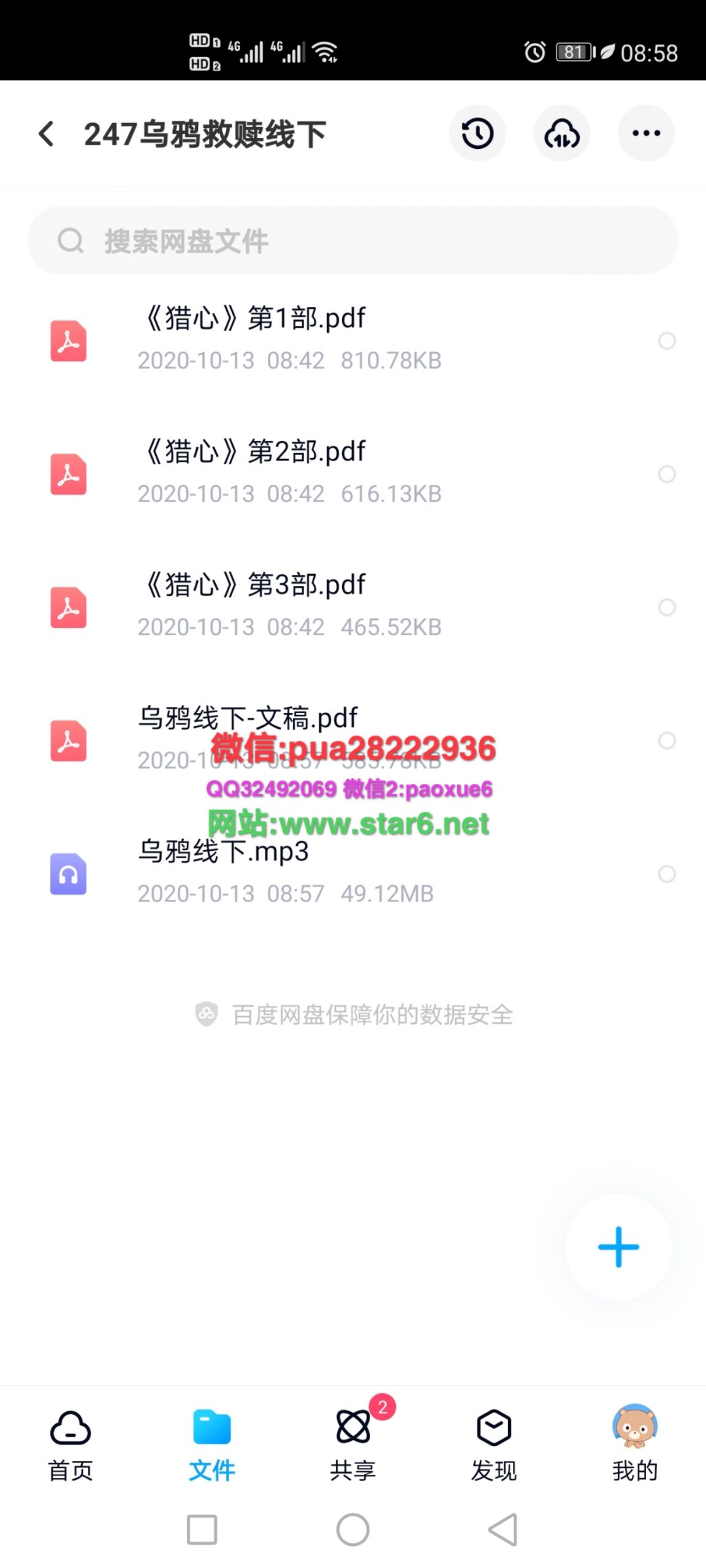
Task: Open the cloud transfer list icon
Action: point(561,134)
